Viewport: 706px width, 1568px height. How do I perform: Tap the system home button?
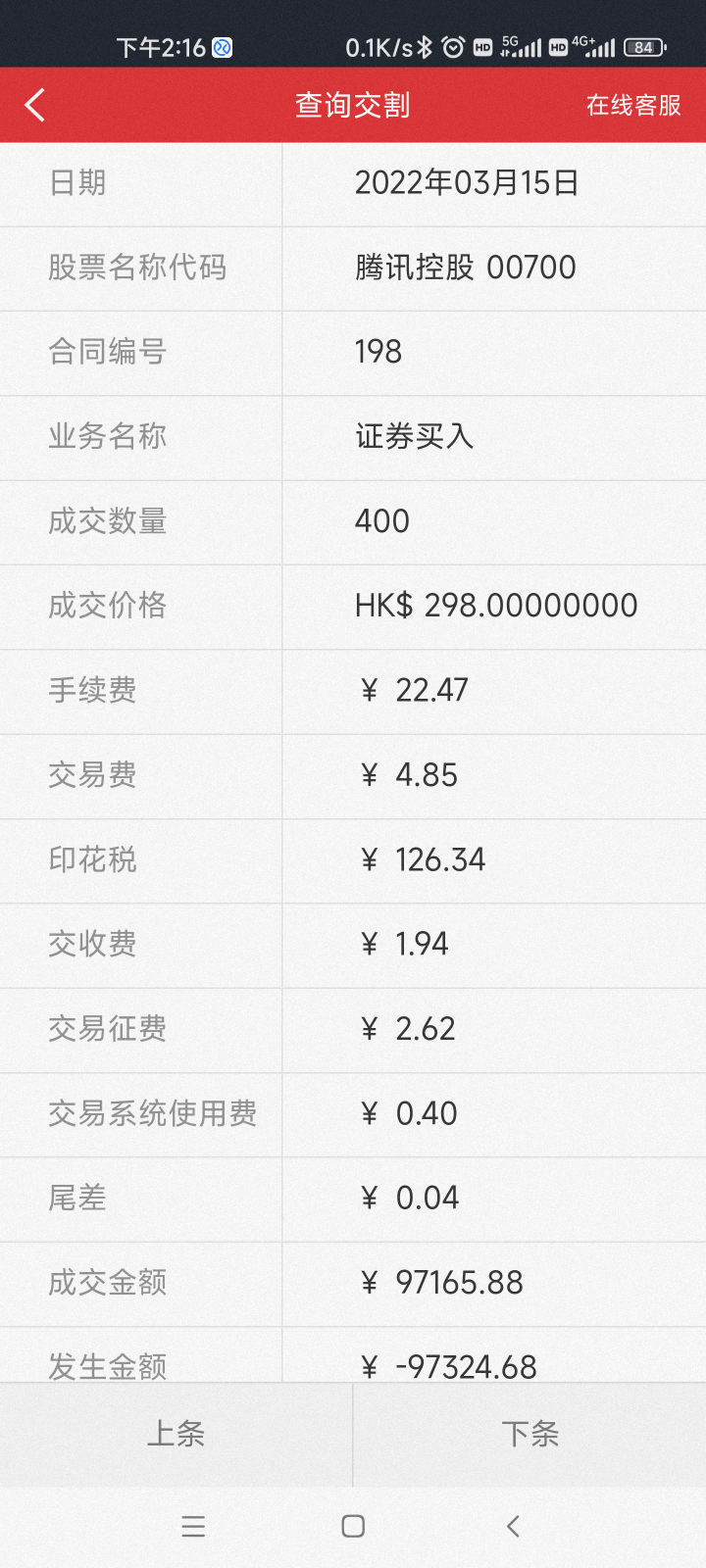click(353, 1526)
